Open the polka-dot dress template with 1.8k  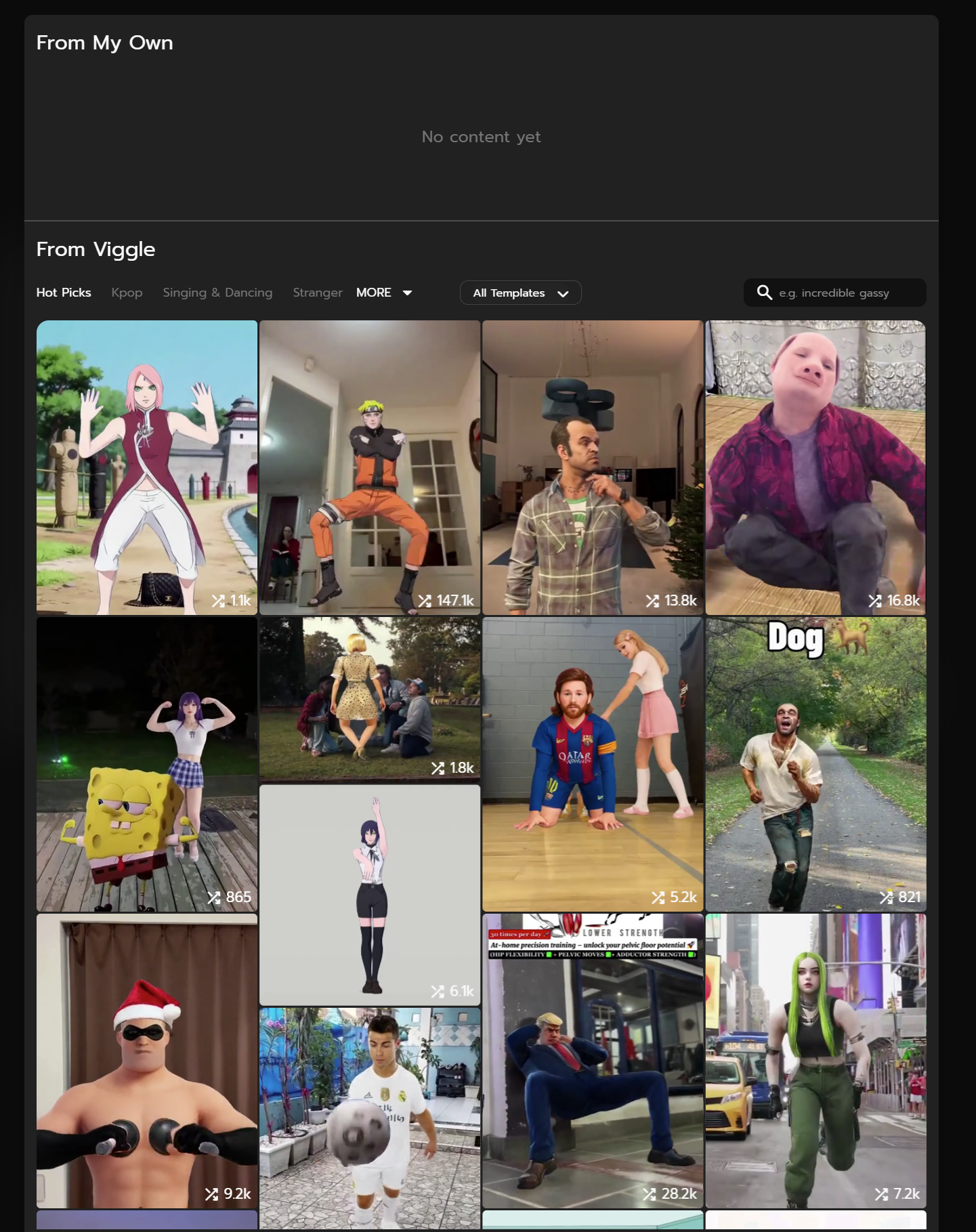[370, 698]
